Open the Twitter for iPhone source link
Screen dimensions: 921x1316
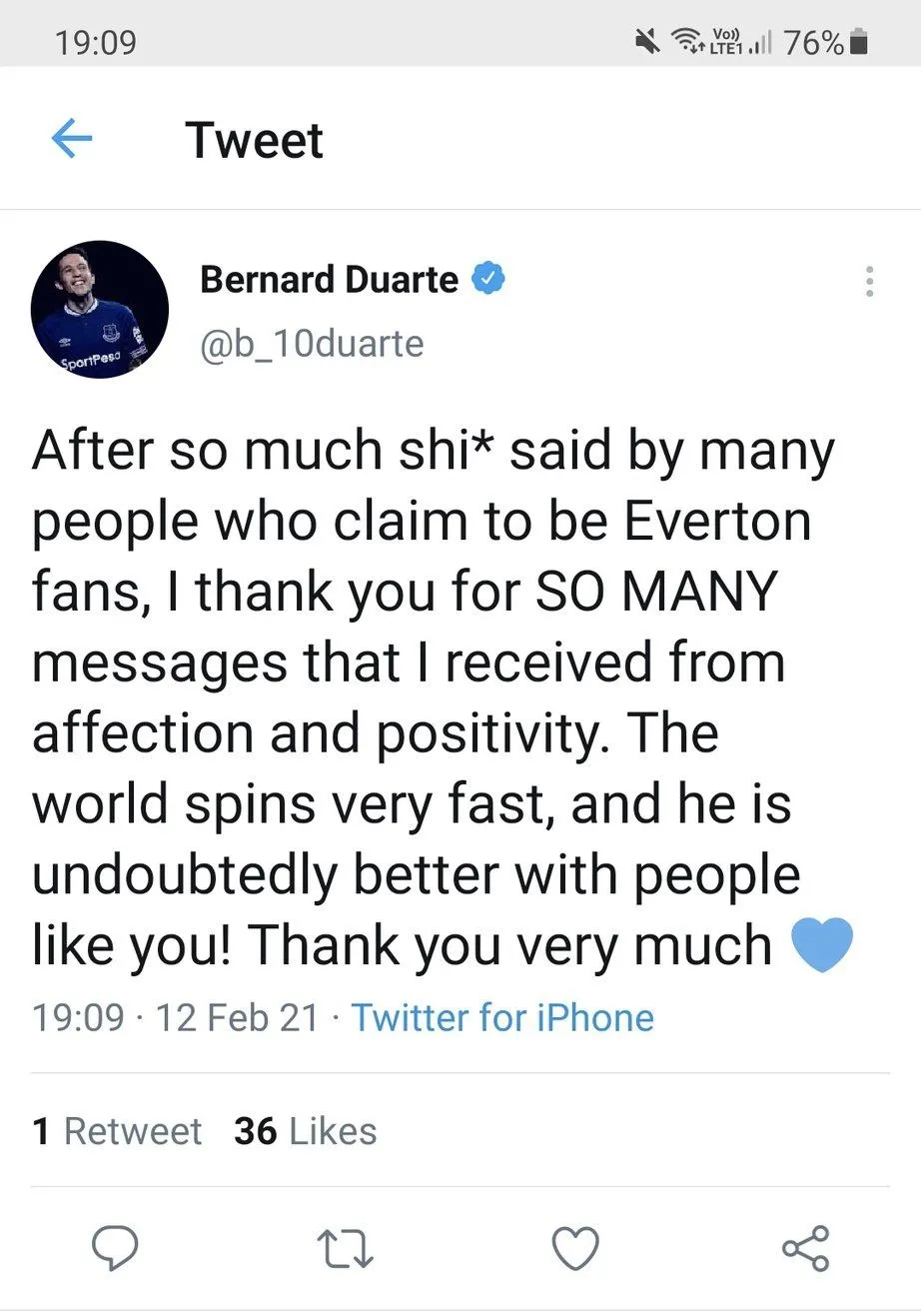(502, 1017)
